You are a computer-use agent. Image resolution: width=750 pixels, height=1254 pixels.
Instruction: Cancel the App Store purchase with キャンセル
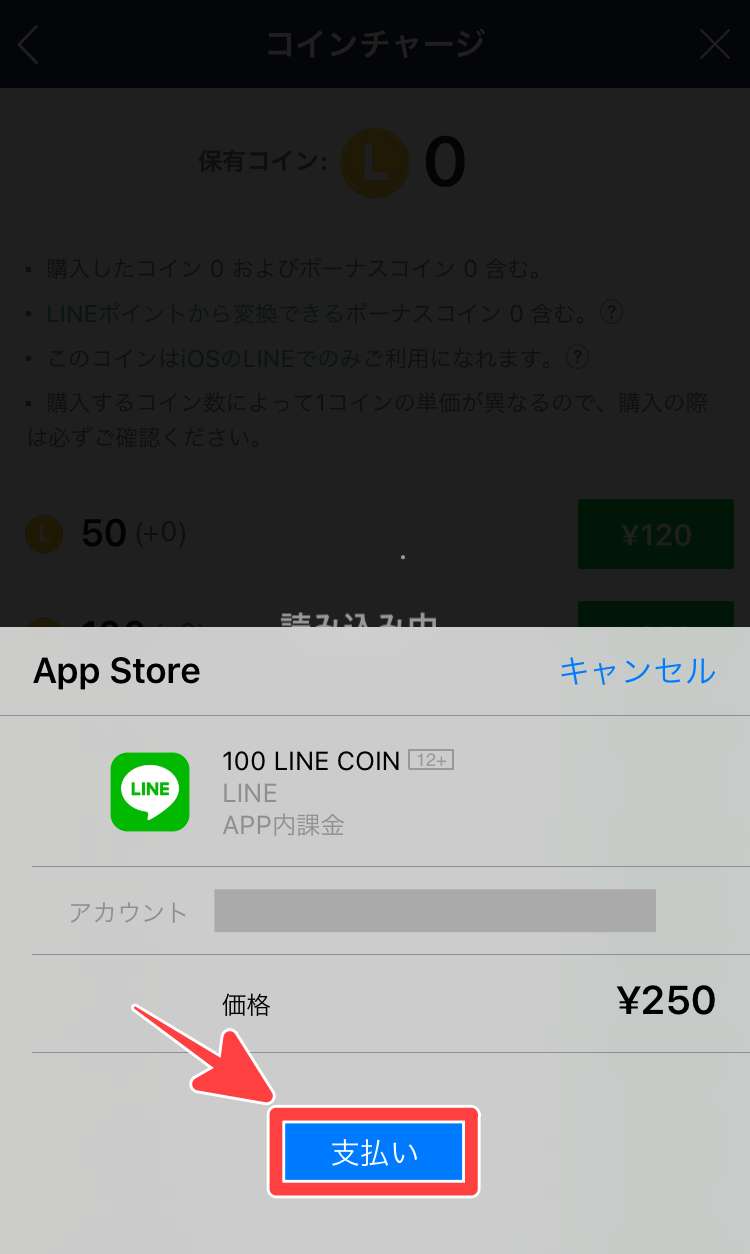[x=637, y=670]
